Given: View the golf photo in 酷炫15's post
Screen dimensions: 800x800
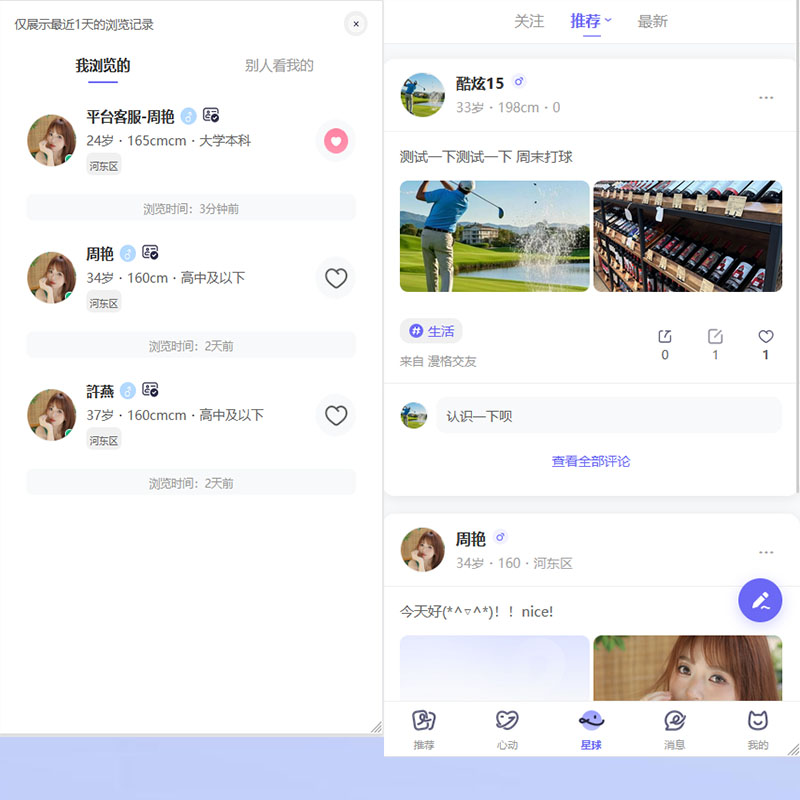Looking at the screenshot, I should pyautogui.click(x=494, y=236).
